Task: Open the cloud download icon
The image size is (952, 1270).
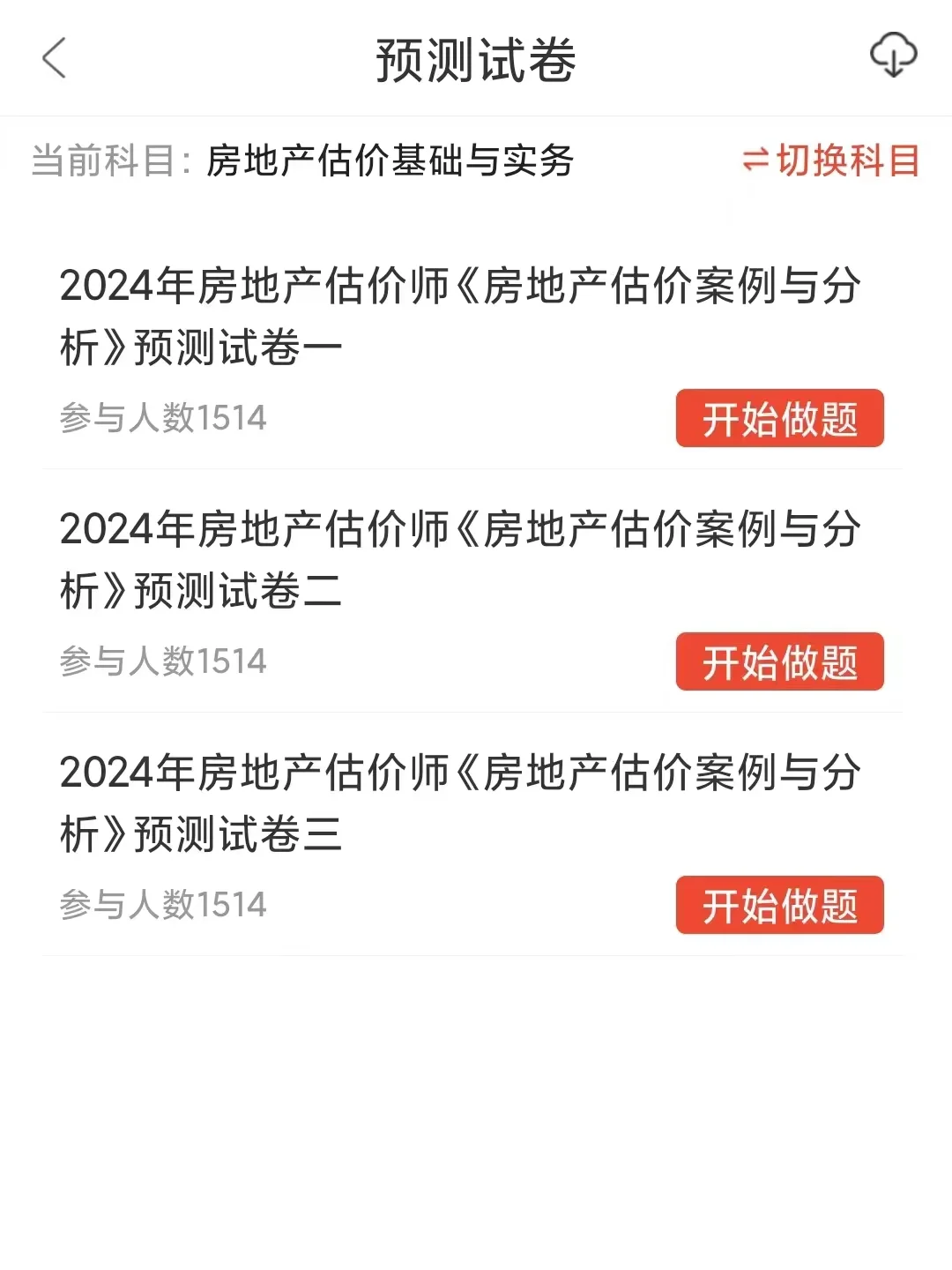Action: [x=893, y=56]
